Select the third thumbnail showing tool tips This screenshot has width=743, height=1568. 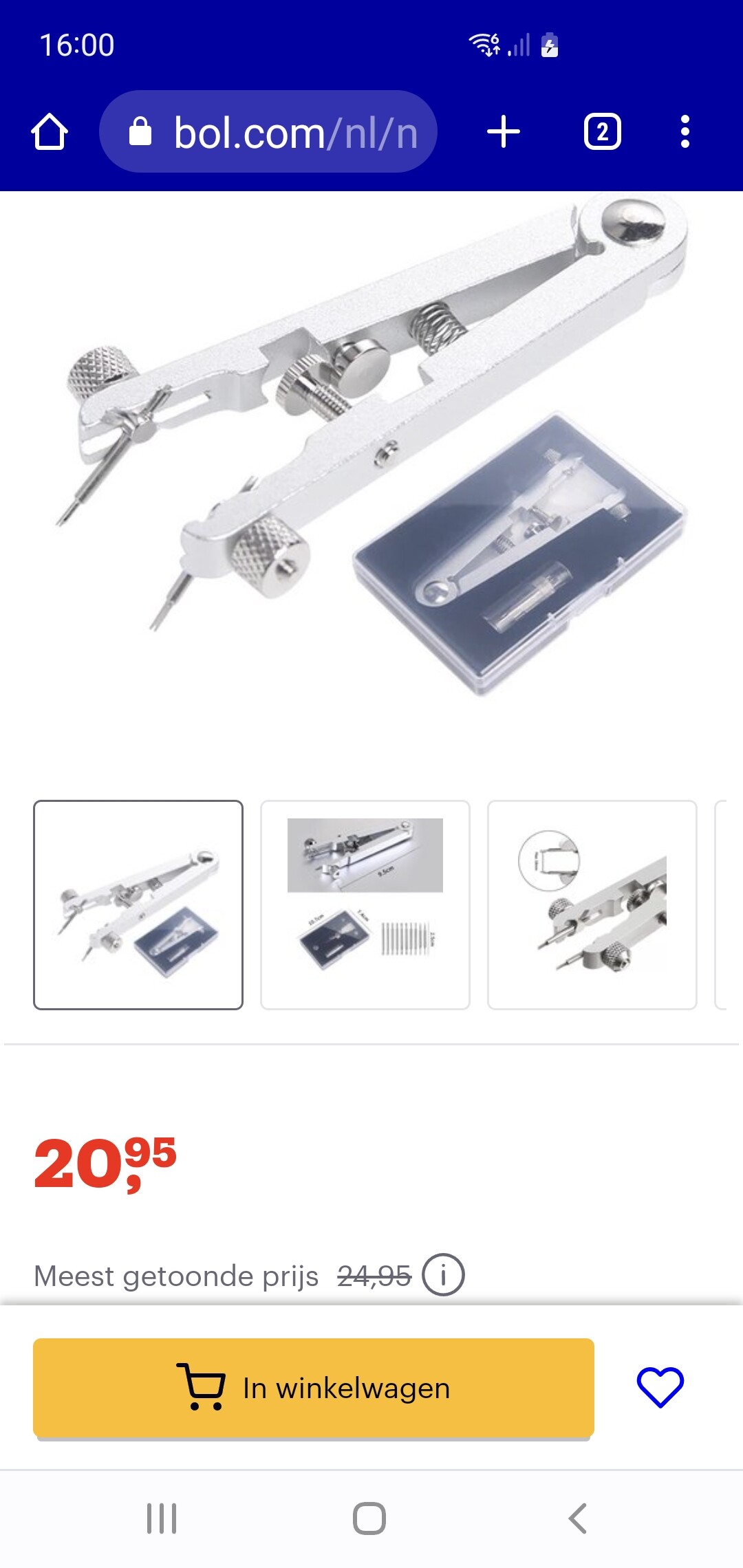click(592, 905)
